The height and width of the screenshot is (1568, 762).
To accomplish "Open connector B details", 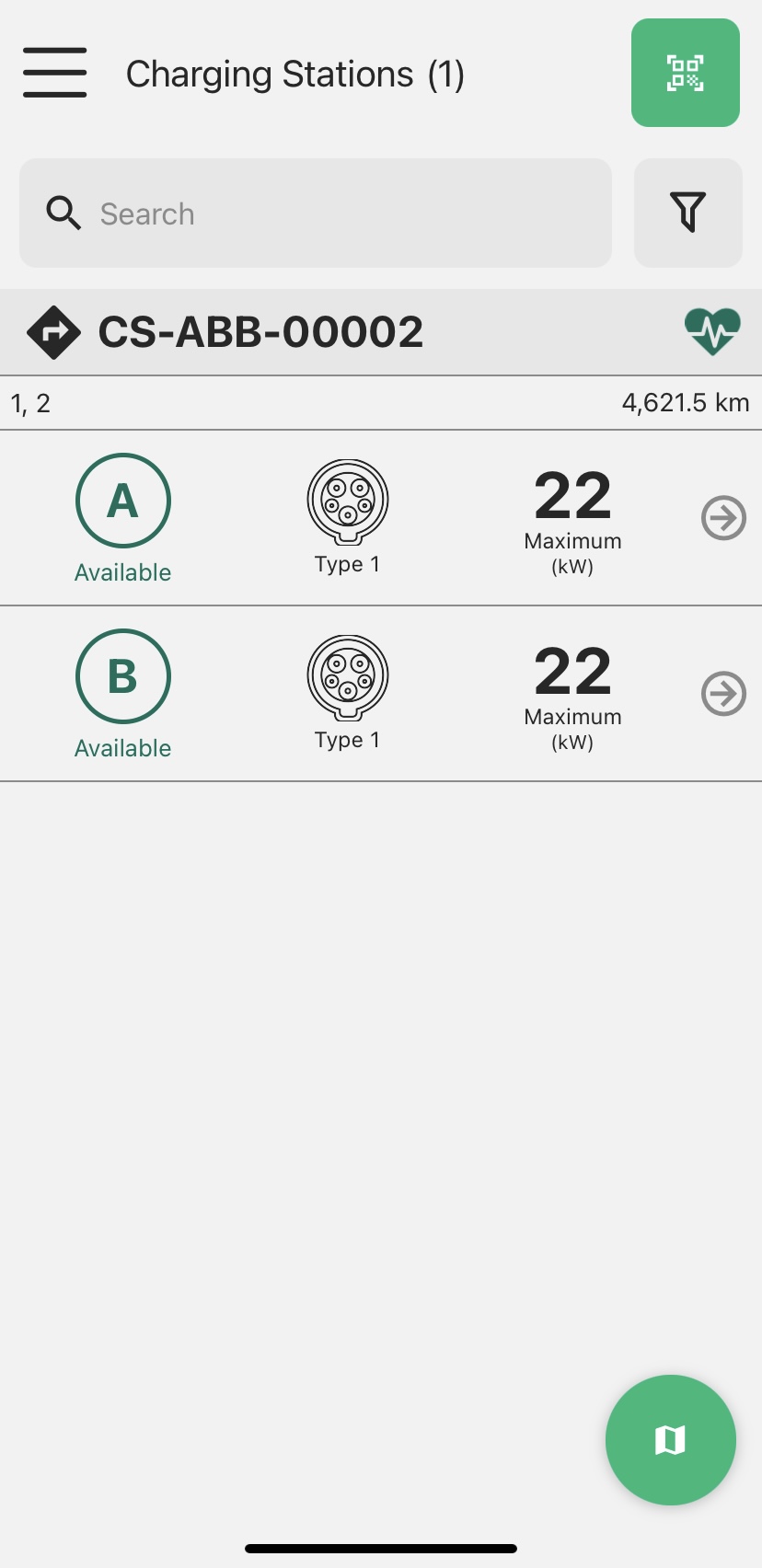I will click(723, 694).
